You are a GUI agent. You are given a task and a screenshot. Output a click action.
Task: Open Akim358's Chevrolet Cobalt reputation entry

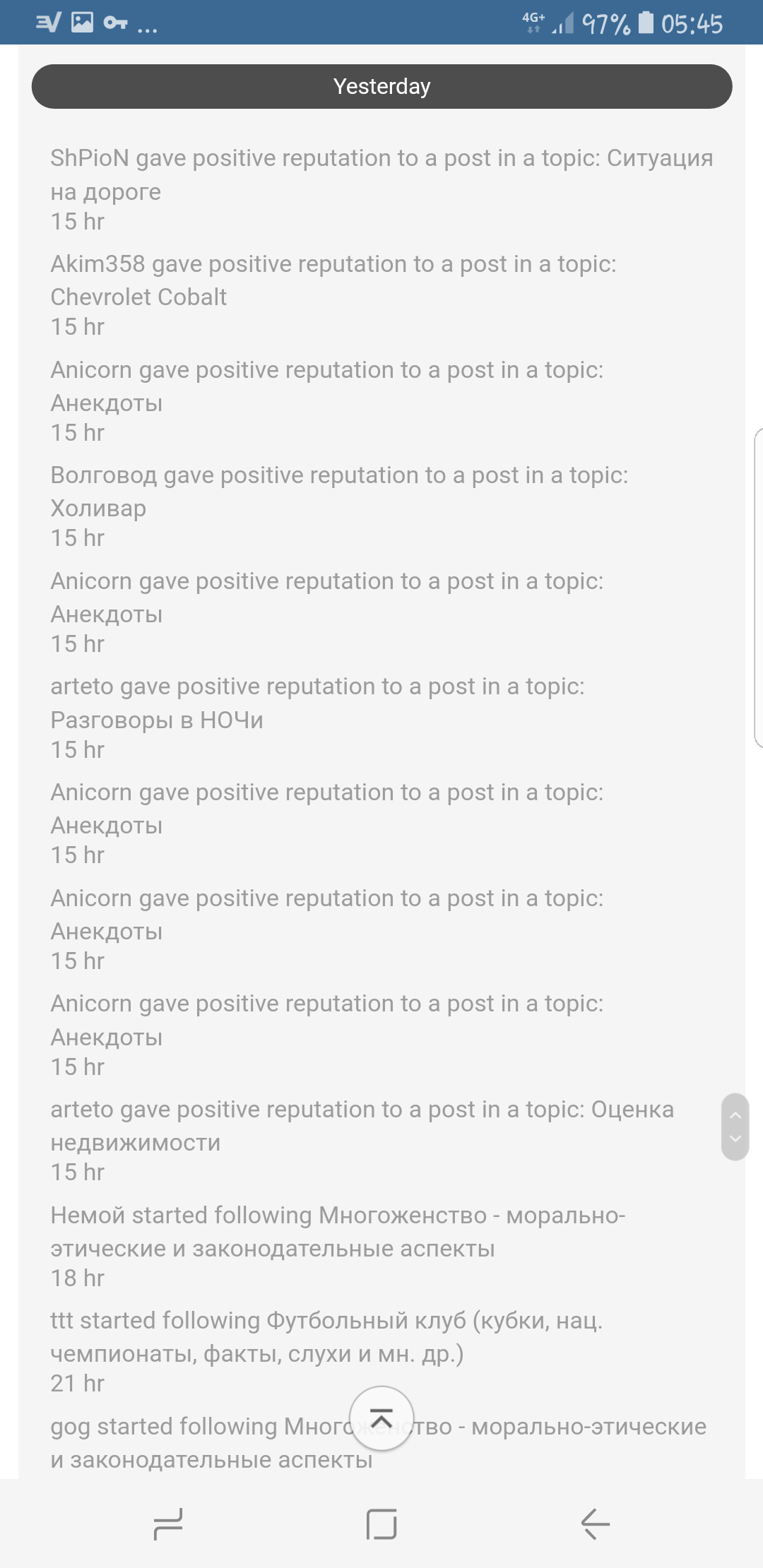click(x=333, y=280)
